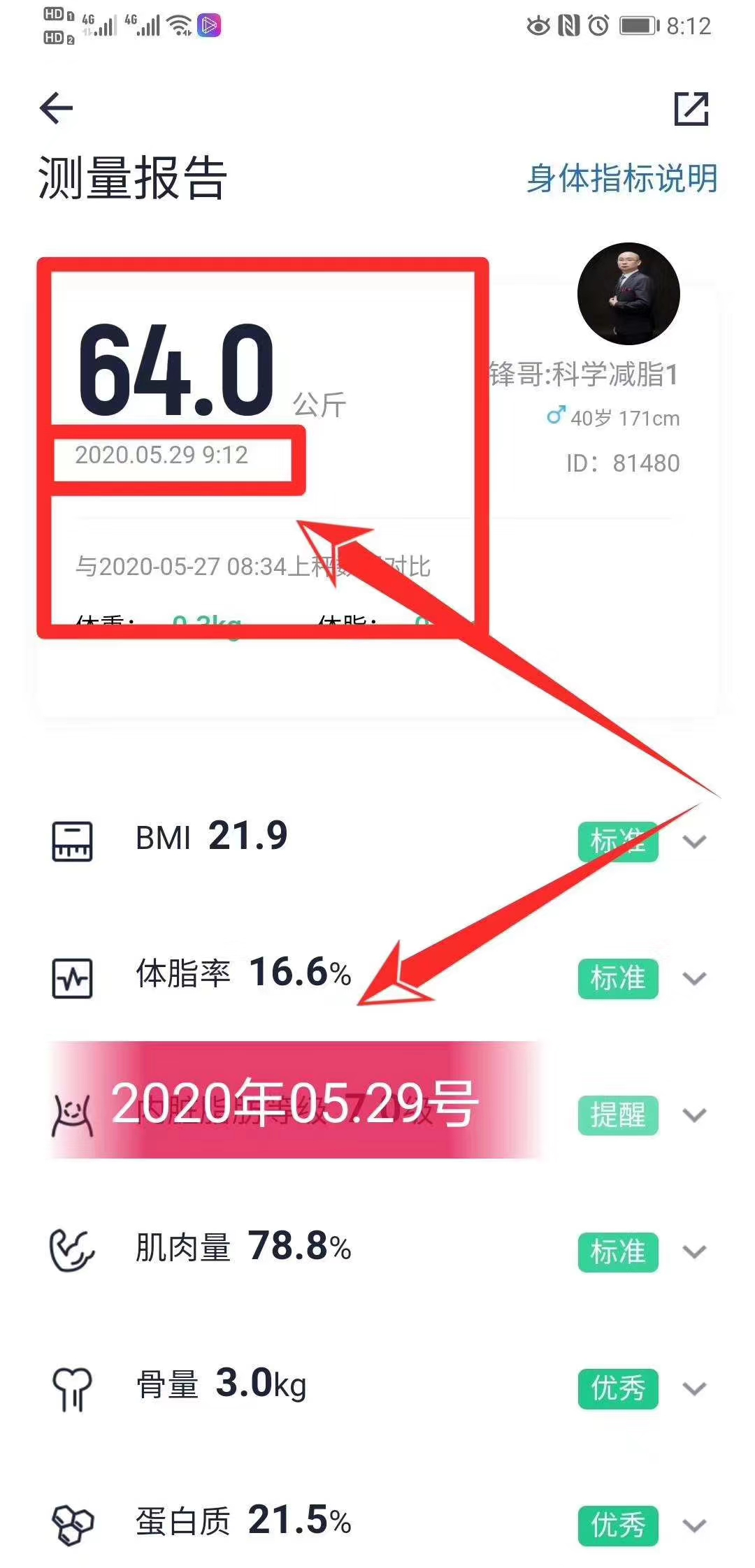Expand the 蛋白质 21.5% row
Viewport: 755px width, 1568px height.
pyautogui.click(x=694, y=1525)
